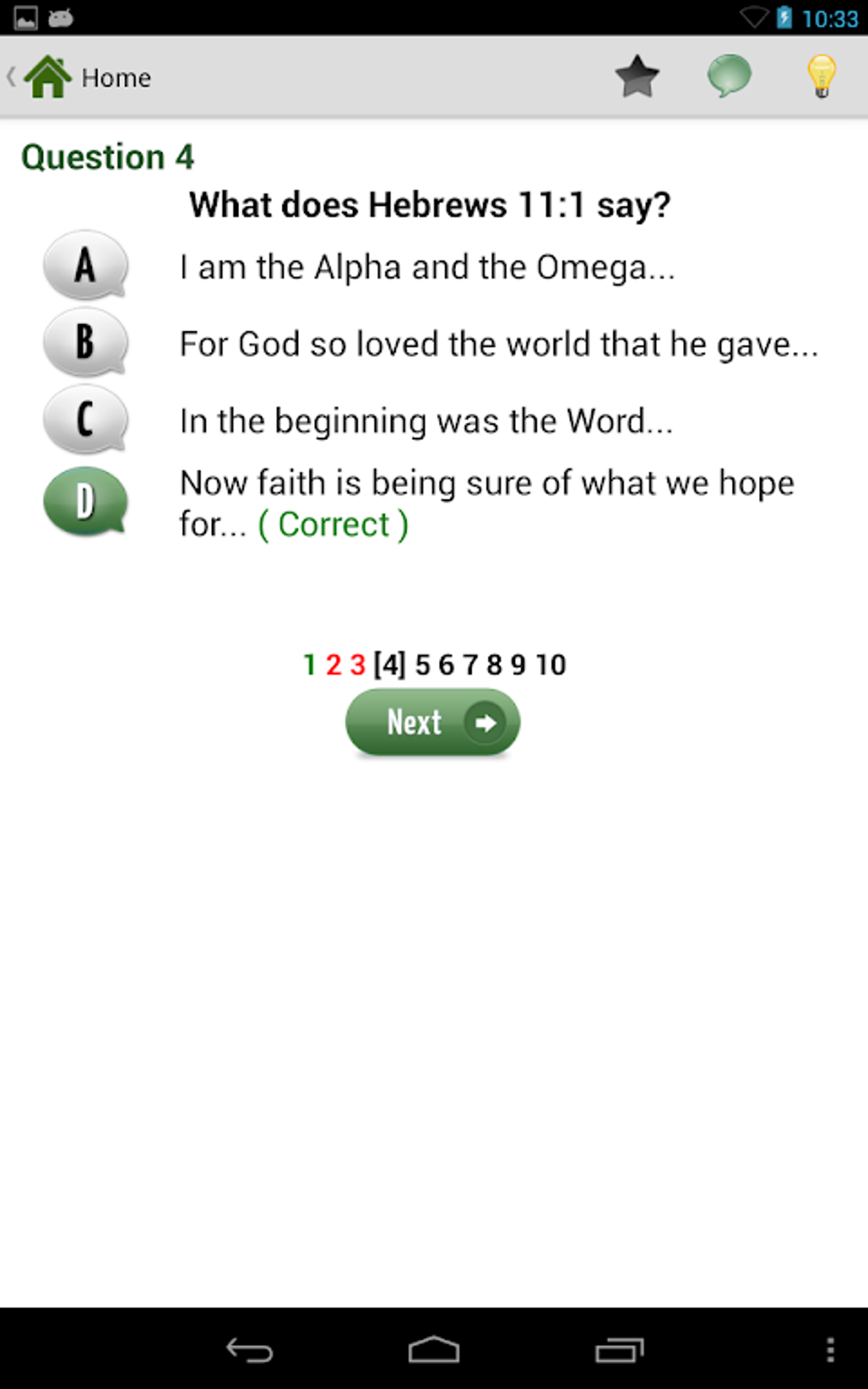Show the lightbulb hint
868x1389 pixels.
[x=821, y=77]
